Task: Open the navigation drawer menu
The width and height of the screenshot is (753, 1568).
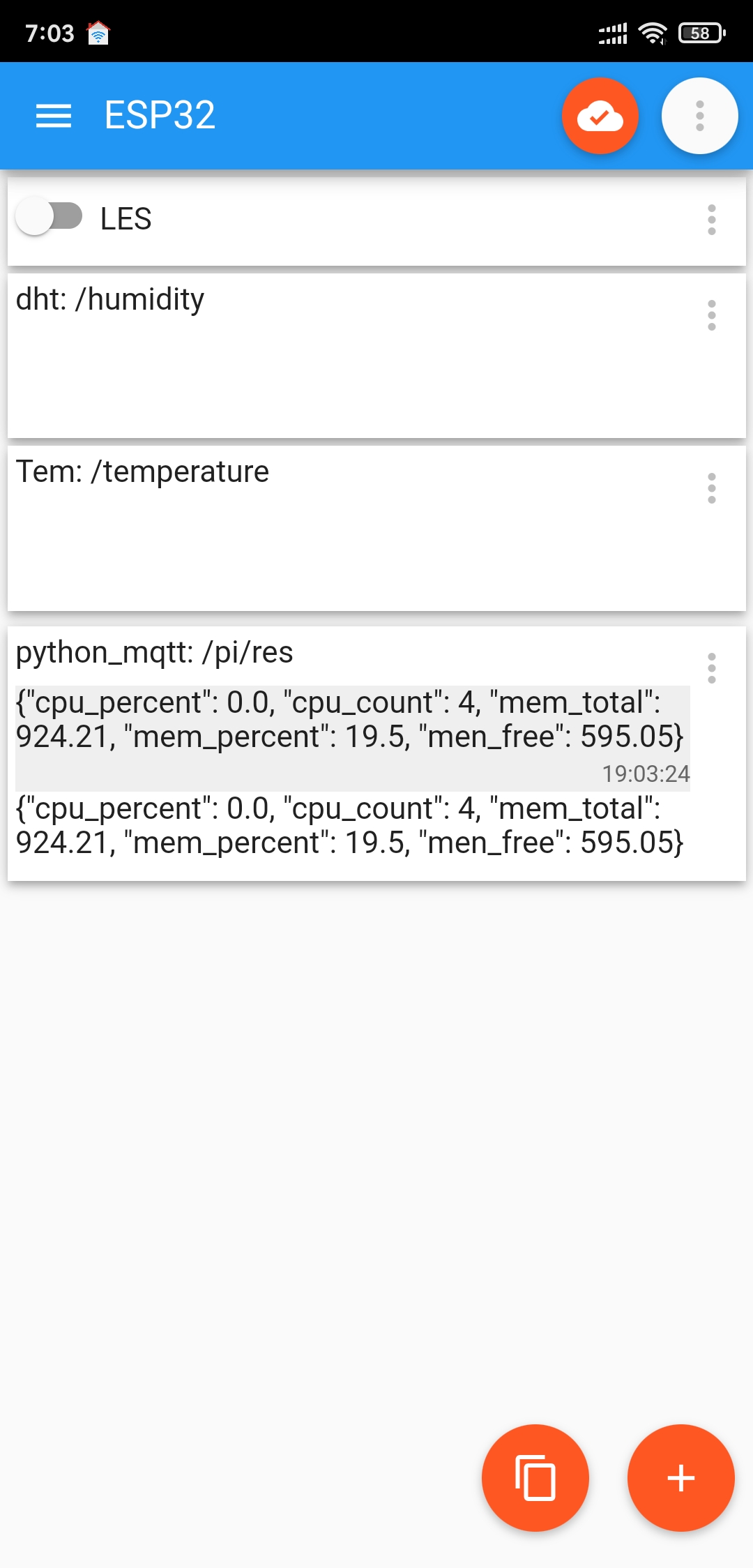Action: (x=54, y=116)
